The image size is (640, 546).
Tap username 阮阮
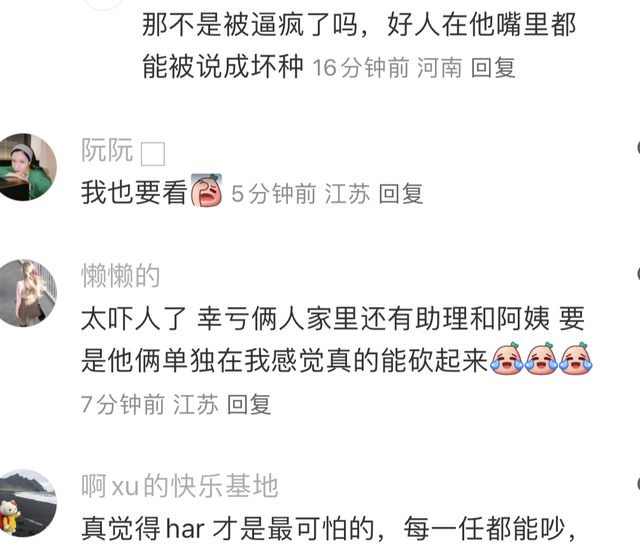click(x=107, y=153)
